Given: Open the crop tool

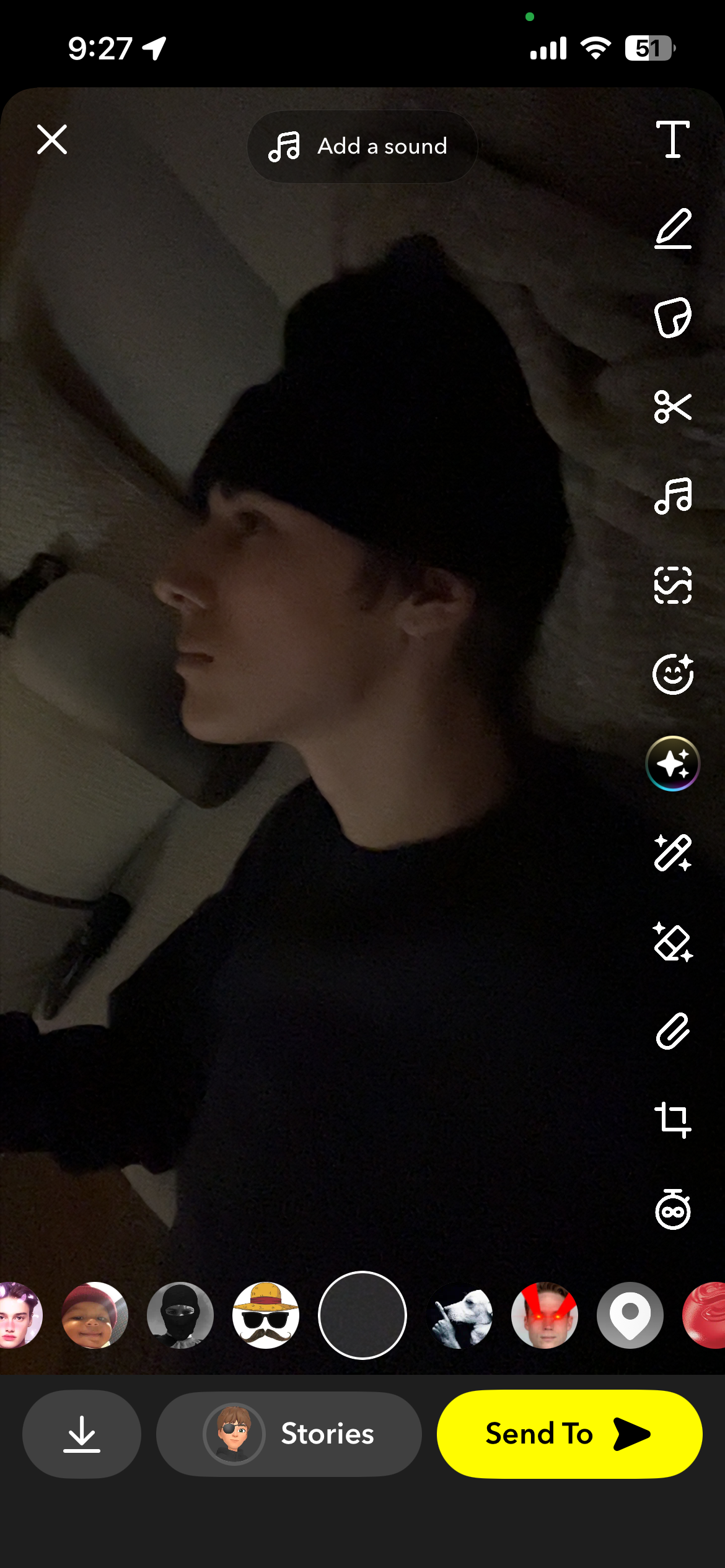Looking at the screenshot, I should [x=672, y=1120].
